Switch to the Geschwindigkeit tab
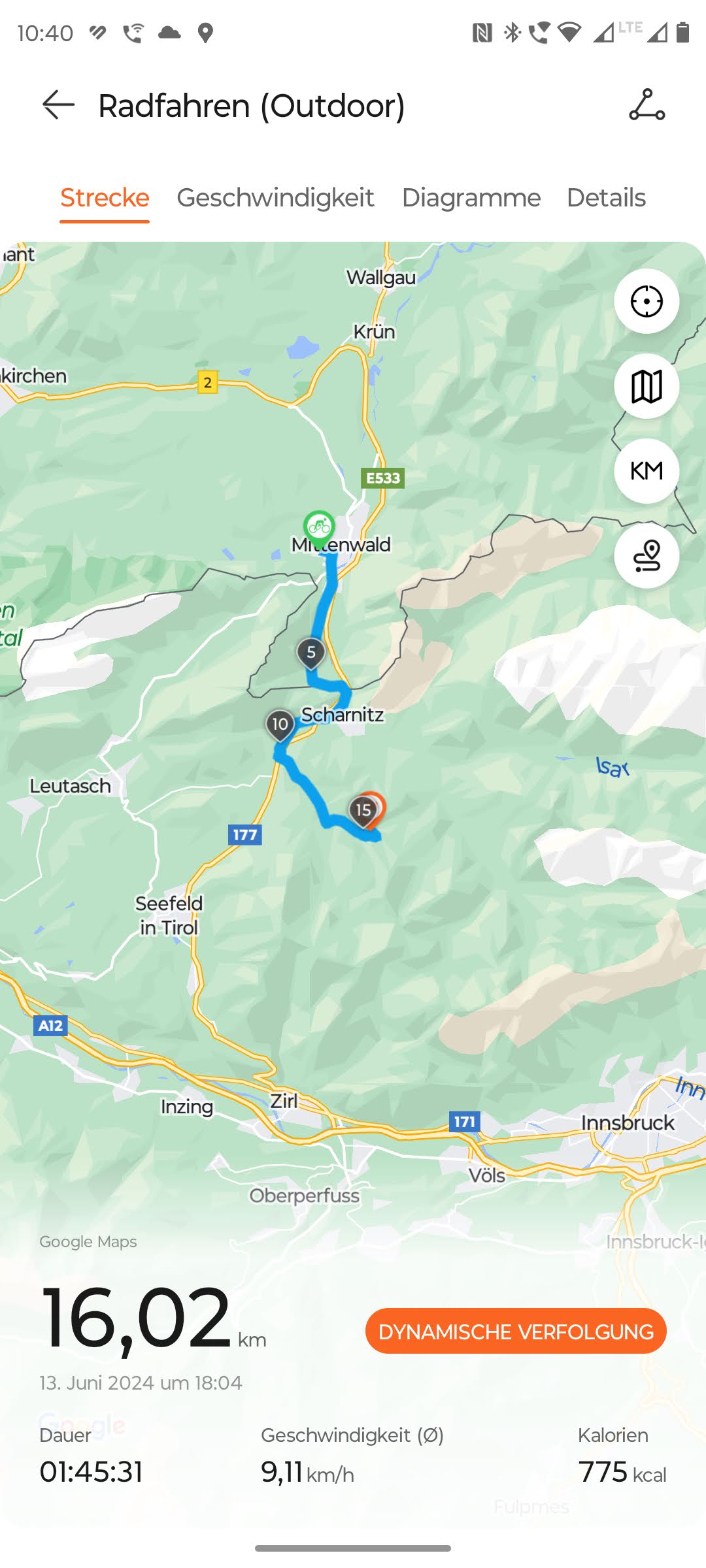This screenshot has width=706, height=1568. tap(275, 197)
